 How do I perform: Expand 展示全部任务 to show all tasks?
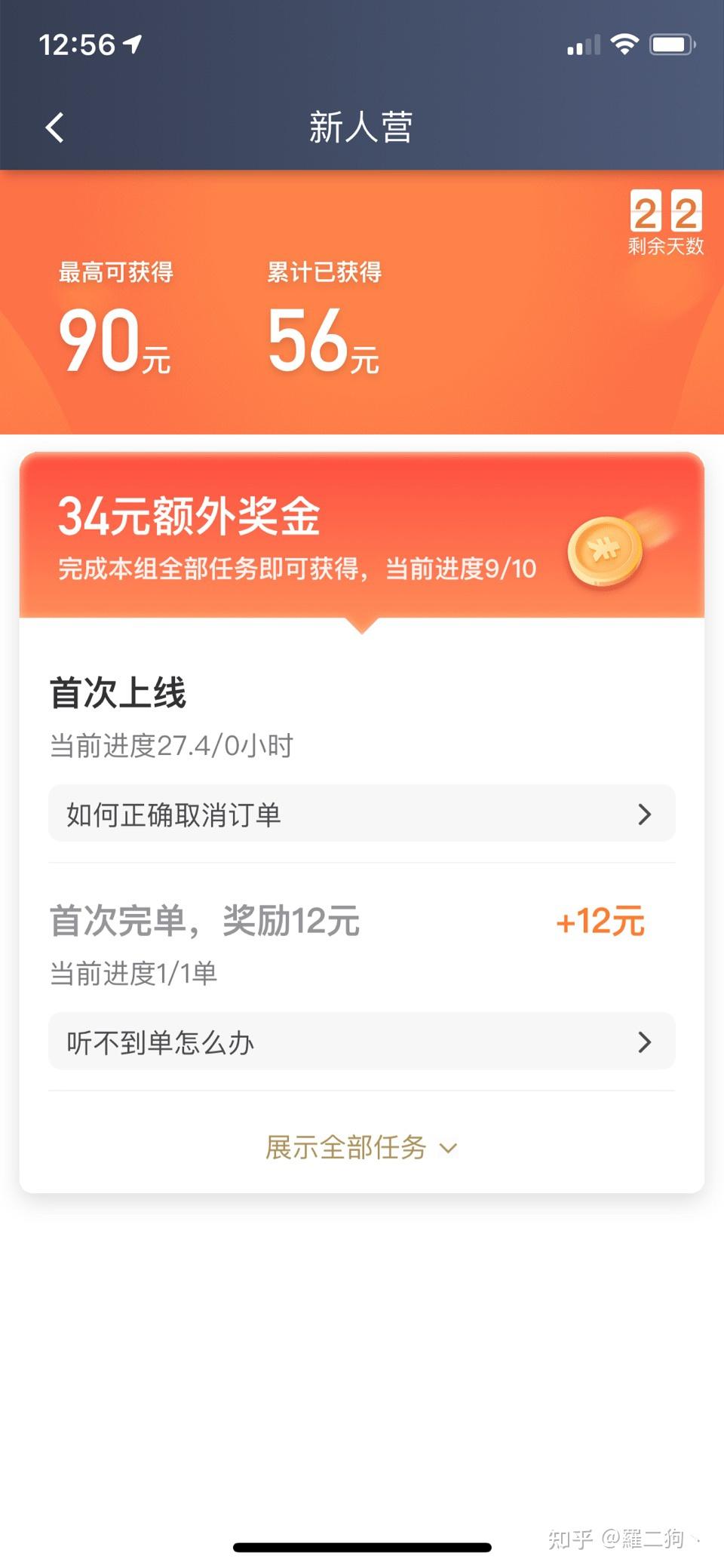click(x=345, y=1147)
